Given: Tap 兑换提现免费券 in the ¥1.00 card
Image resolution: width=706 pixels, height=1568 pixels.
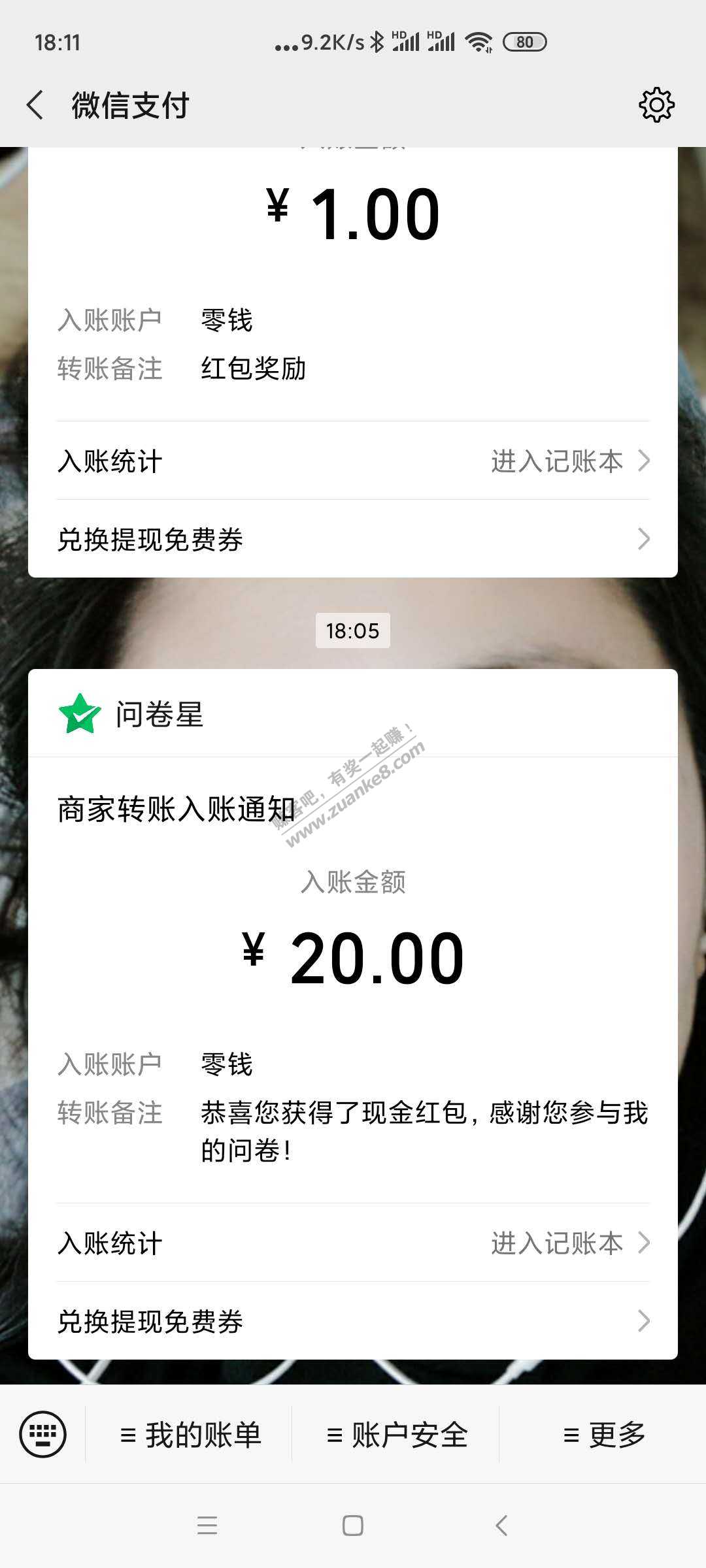Looking at the screenshot, I should 353,540.
